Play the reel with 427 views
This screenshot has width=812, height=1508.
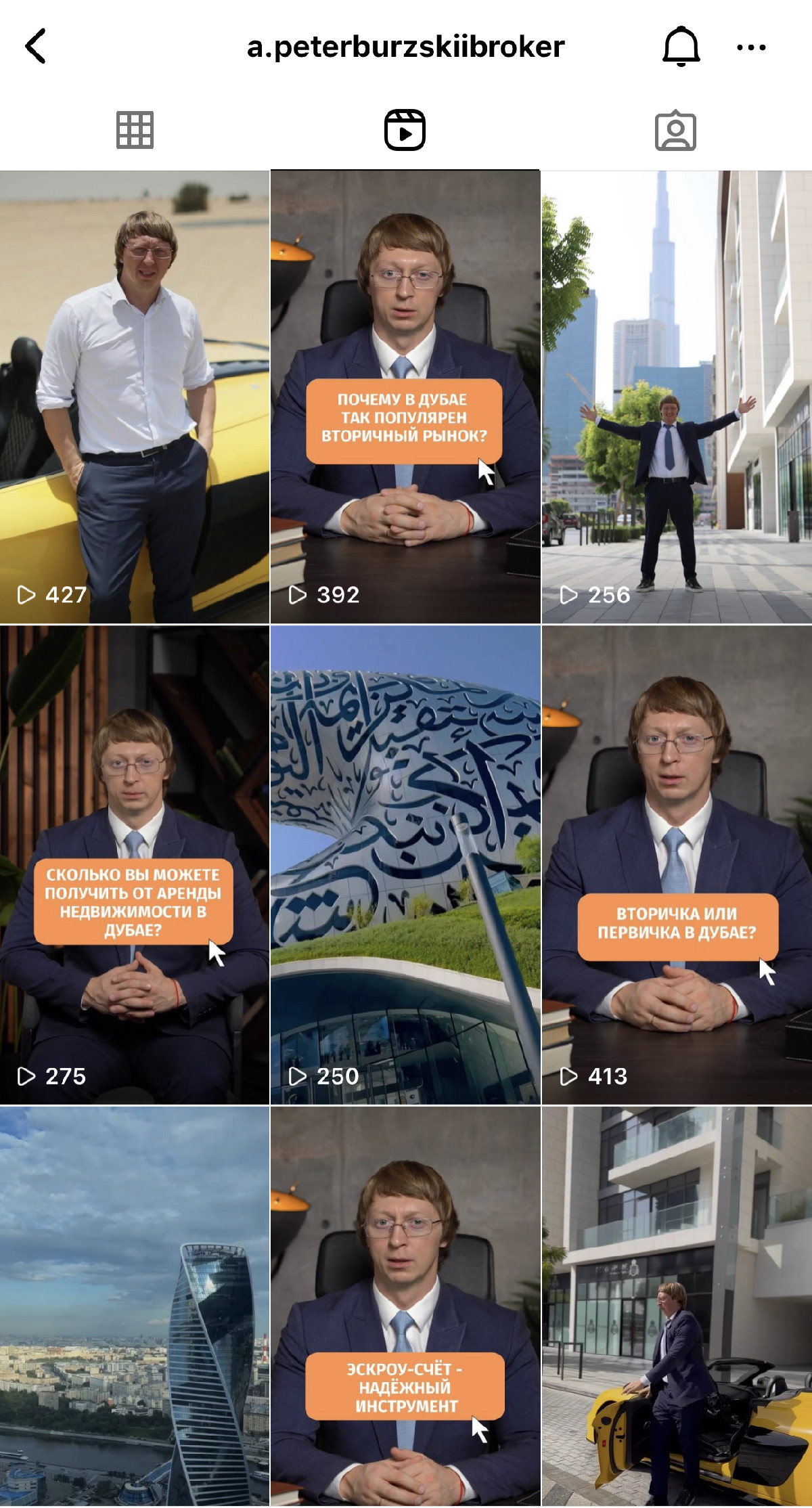135,397
